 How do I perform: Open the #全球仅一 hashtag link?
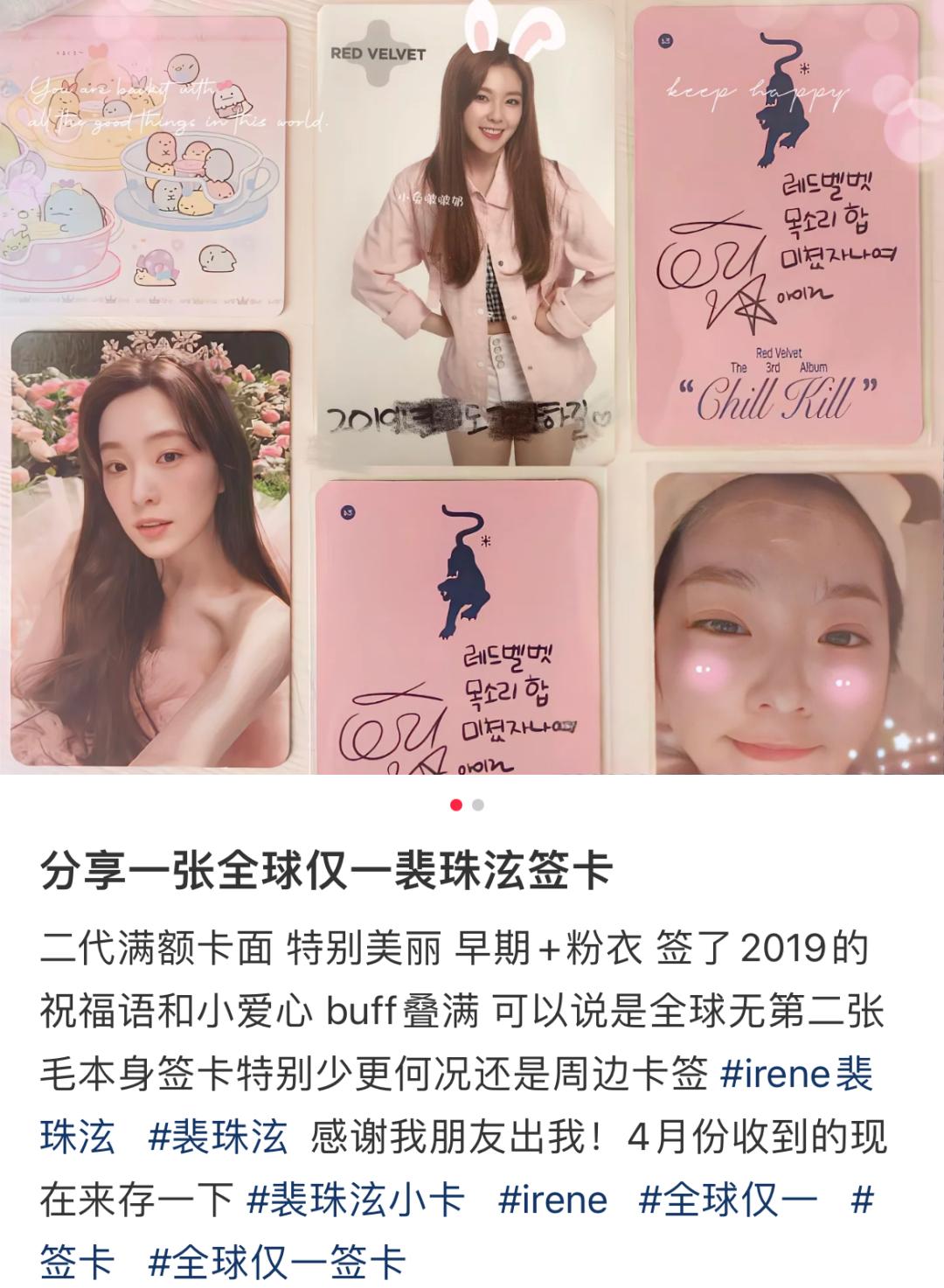(727, 1200)
